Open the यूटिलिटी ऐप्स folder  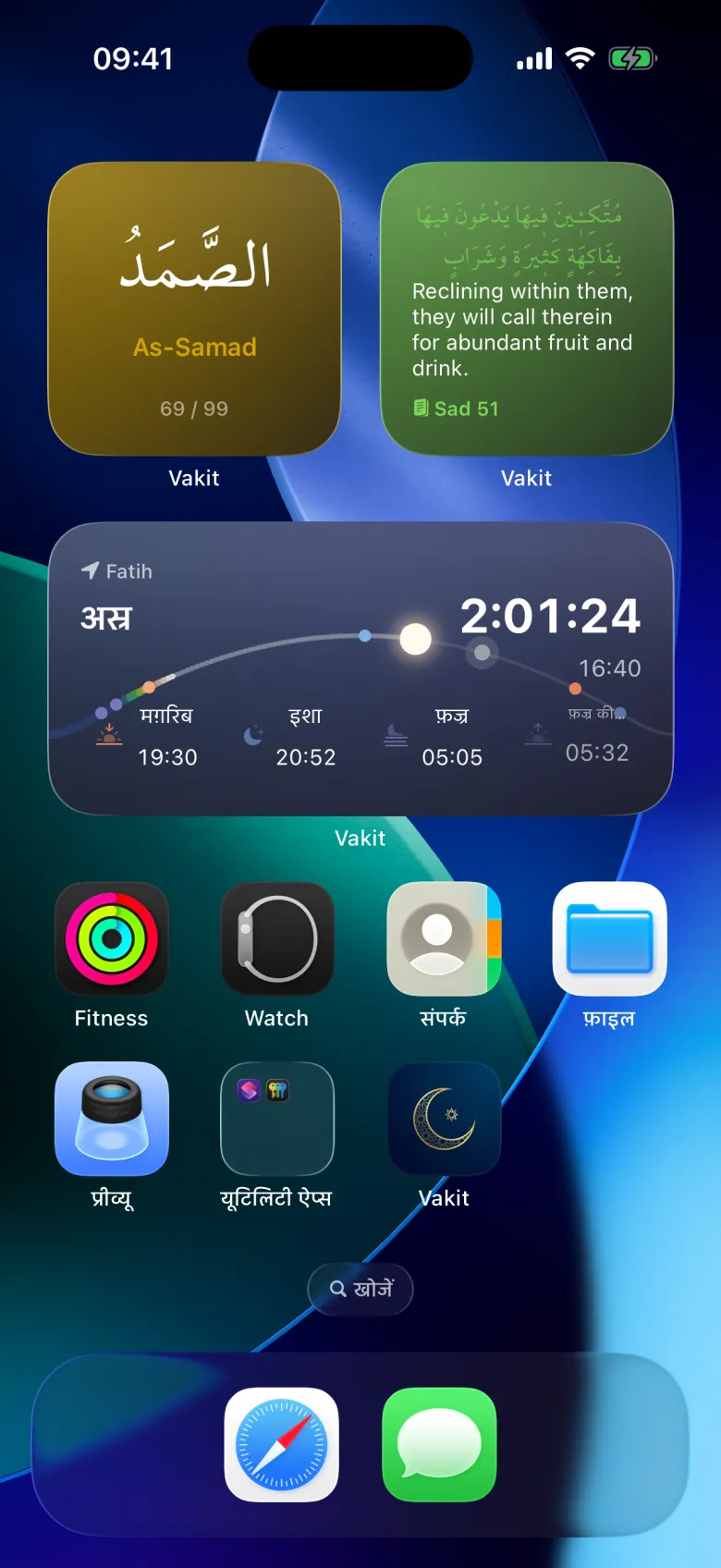point(277,1119)
